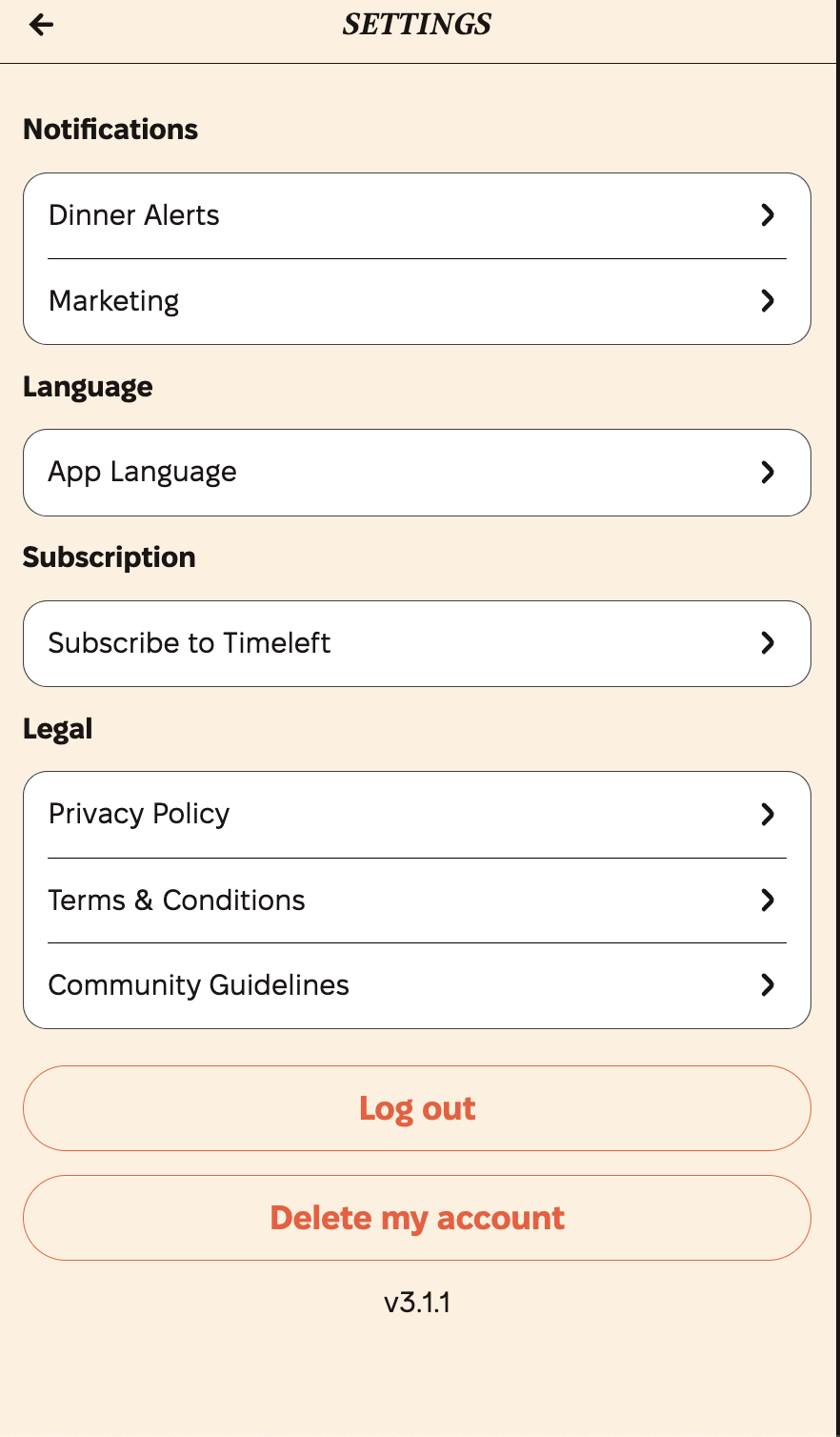Open Subscribe to Timeleft
Image resolution: width=840 pixels, height=1437 pixels.
pyautogui.click(x=416, y=643)
